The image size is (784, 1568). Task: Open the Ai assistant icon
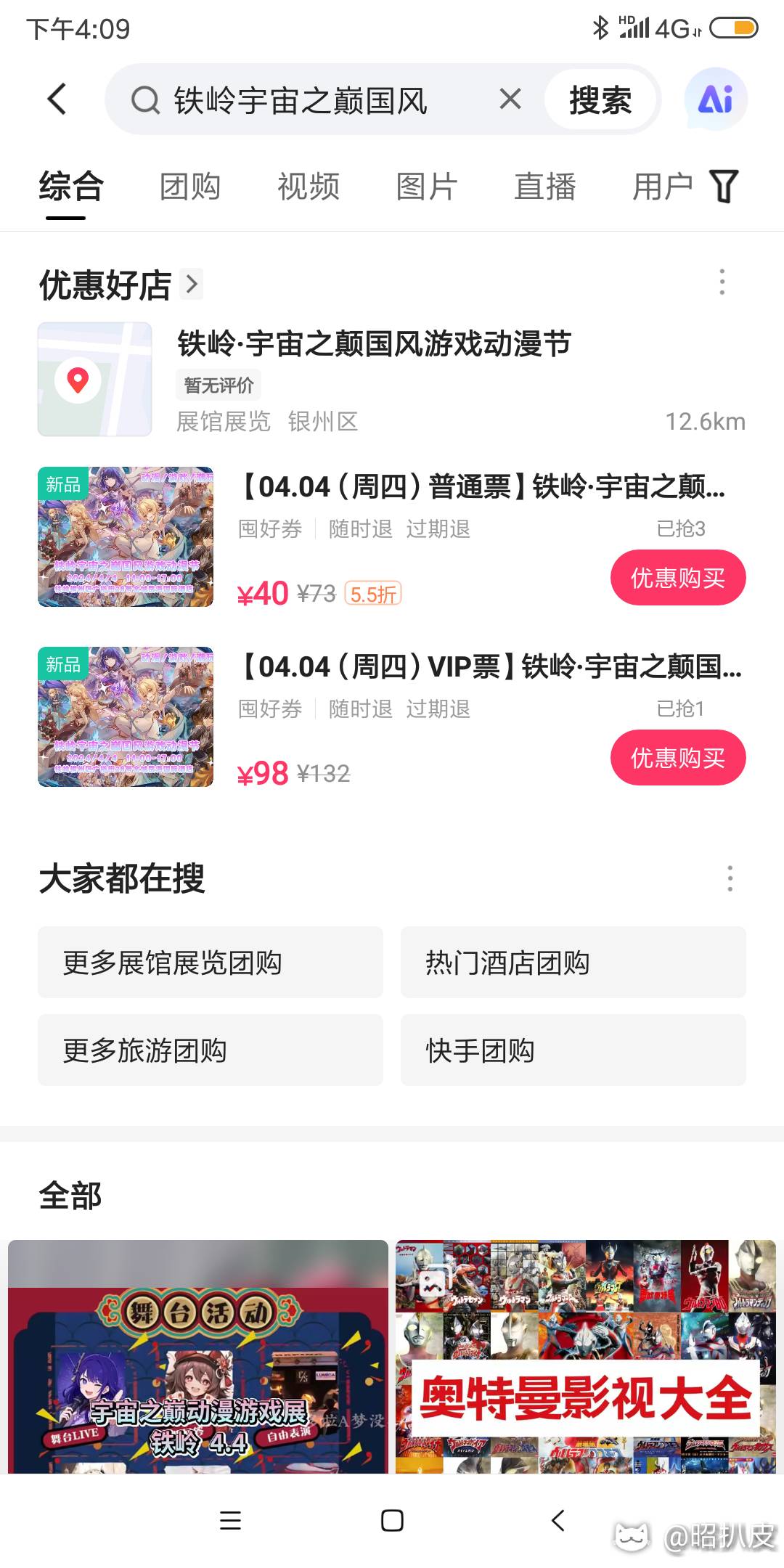coord(716,99)
